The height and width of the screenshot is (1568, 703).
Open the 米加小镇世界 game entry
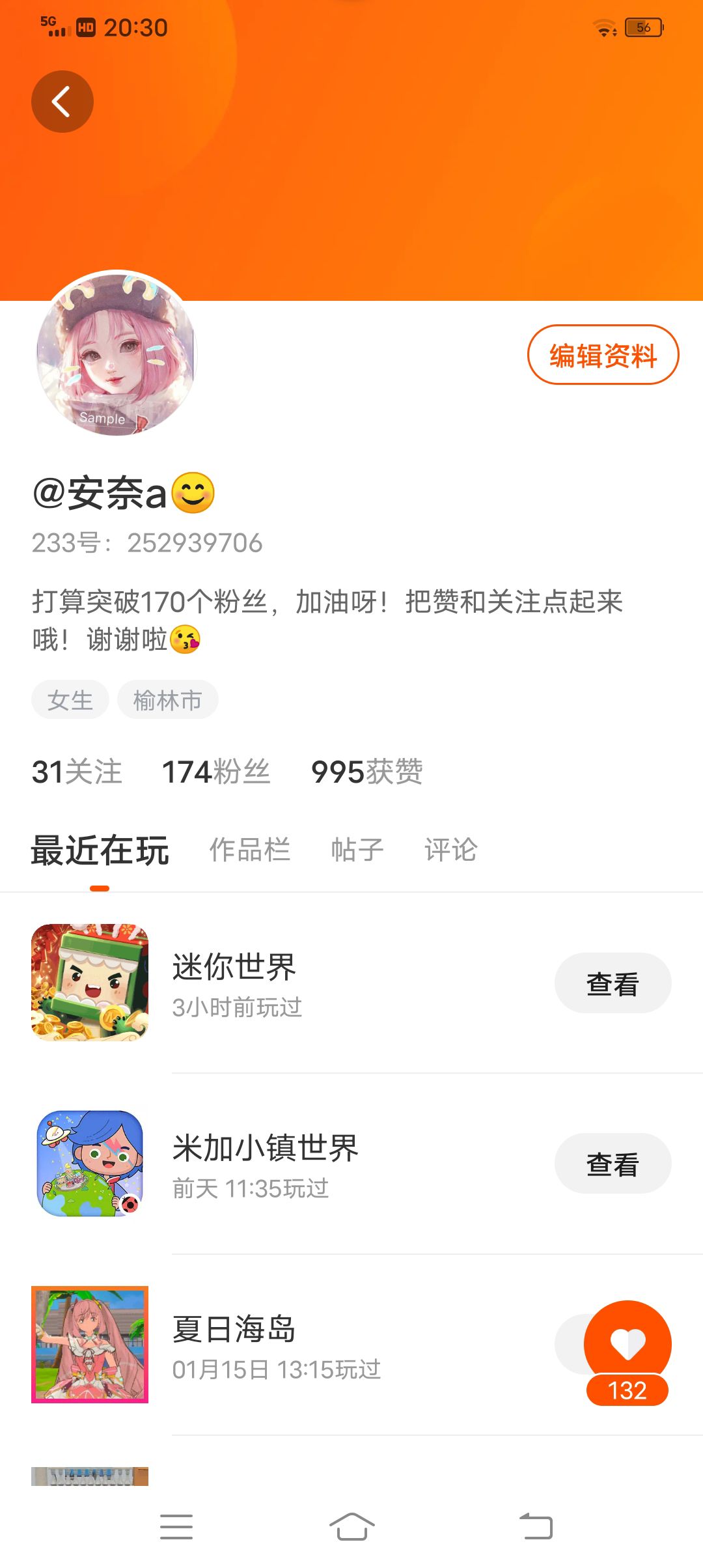pyautogui.click(x=266, y=1163)
